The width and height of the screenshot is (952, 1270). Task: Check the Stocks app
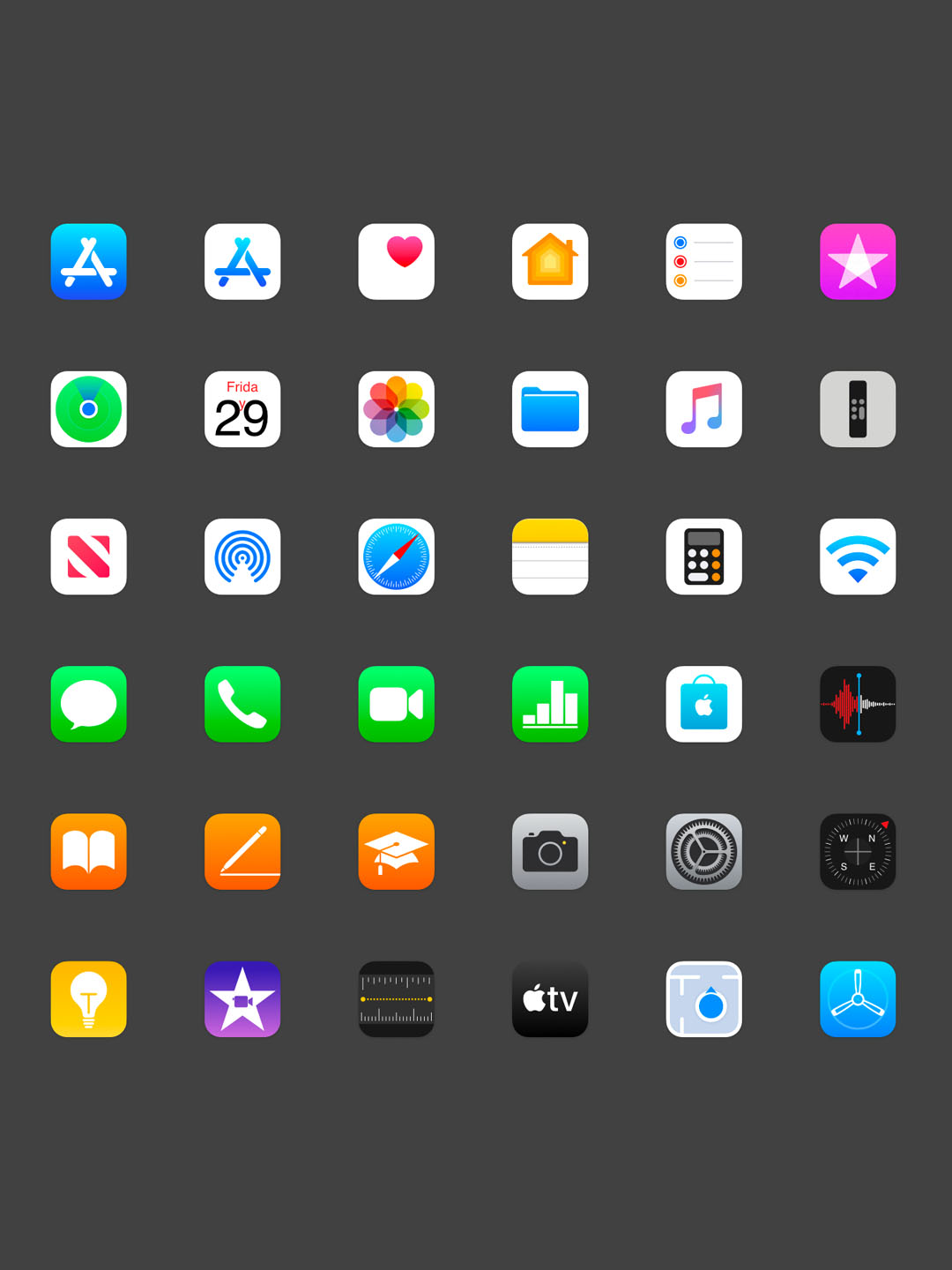[x=550, y=705]
